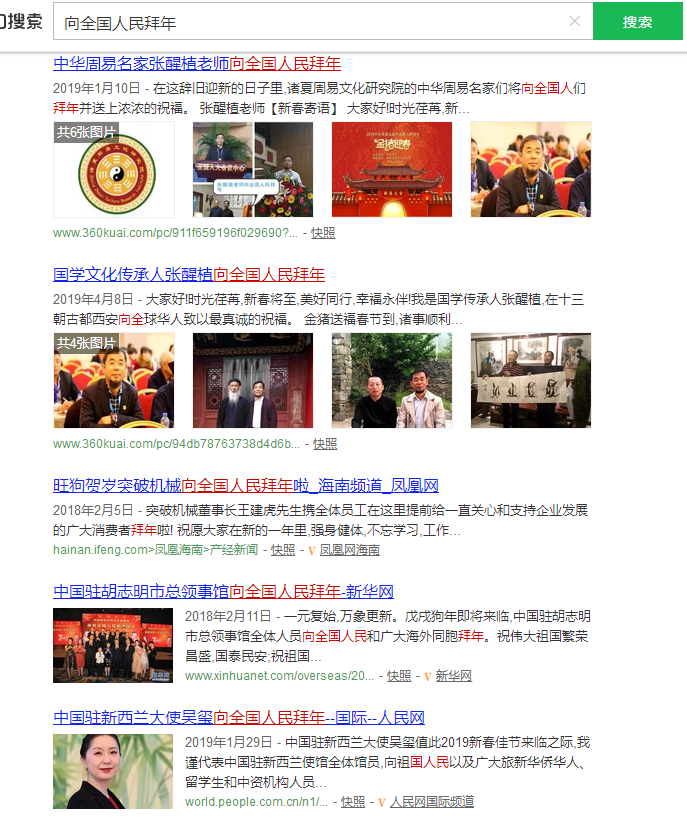Tap the search box containing 向全国人民拜年
This screenshot has height=821, width=687.
310,22
